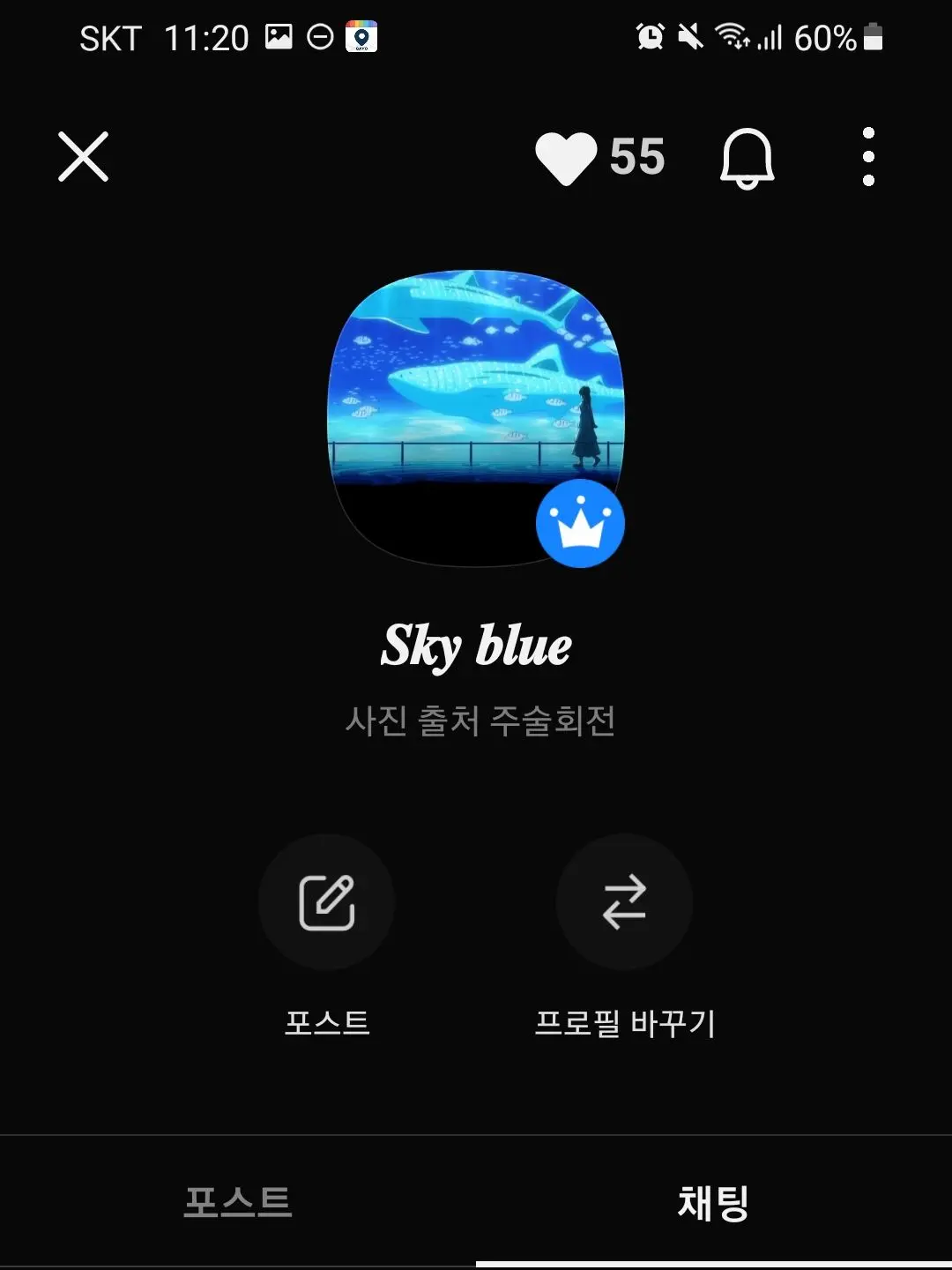Select the post pencil icon

coord(327,902)
